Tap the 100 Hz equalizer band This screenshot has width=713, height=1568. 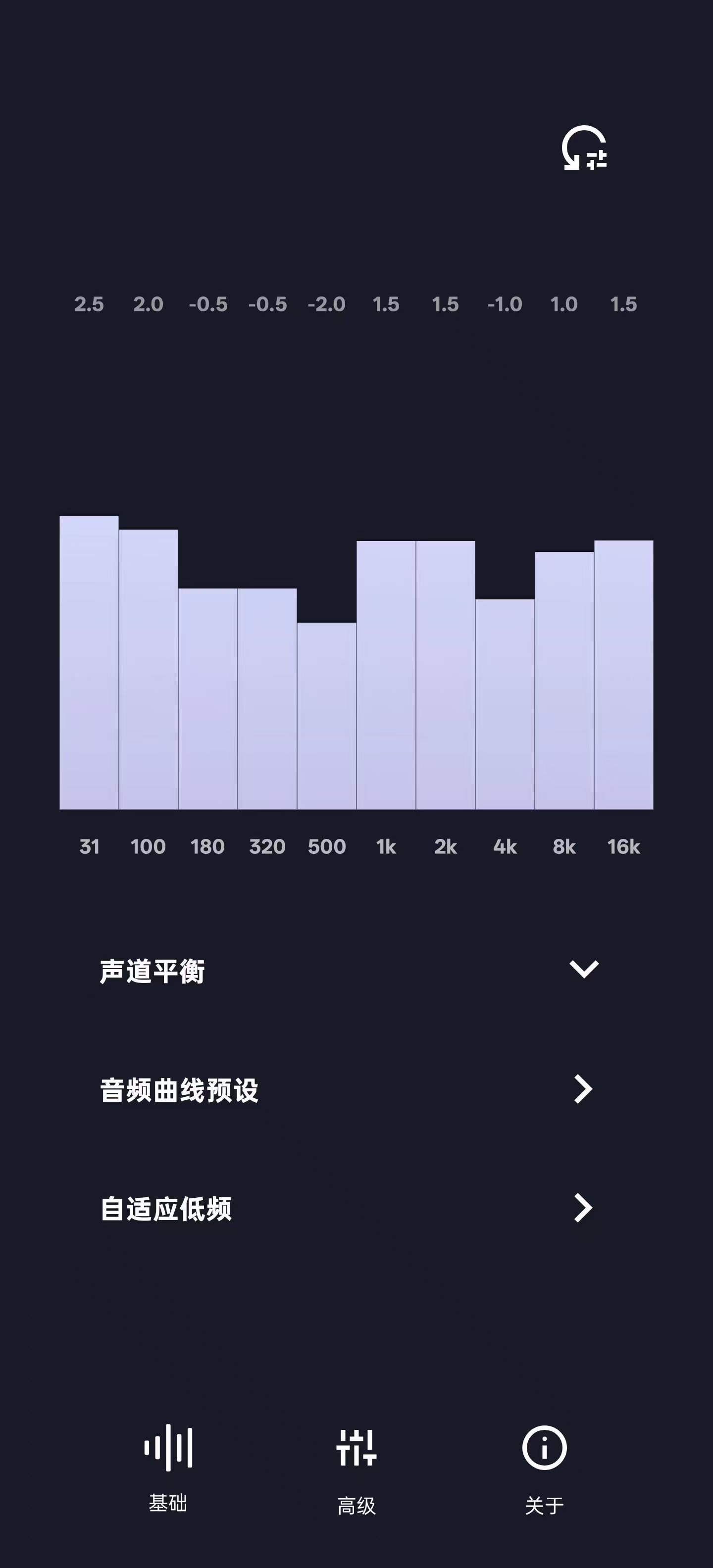tap(149, 670)
